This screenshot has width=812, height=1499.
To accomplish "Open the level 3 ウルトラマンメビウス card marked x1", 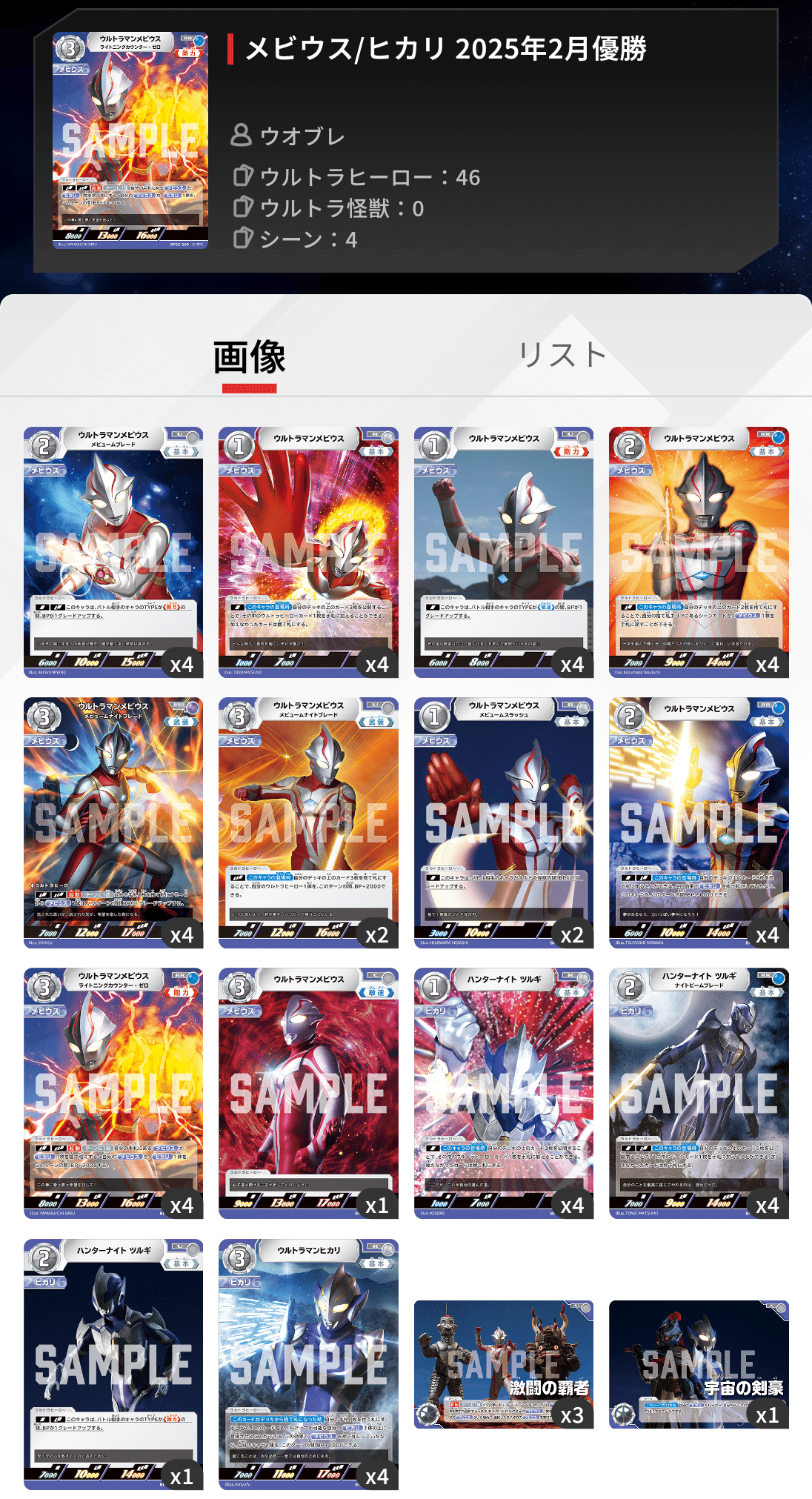I will click(308, 1093).
